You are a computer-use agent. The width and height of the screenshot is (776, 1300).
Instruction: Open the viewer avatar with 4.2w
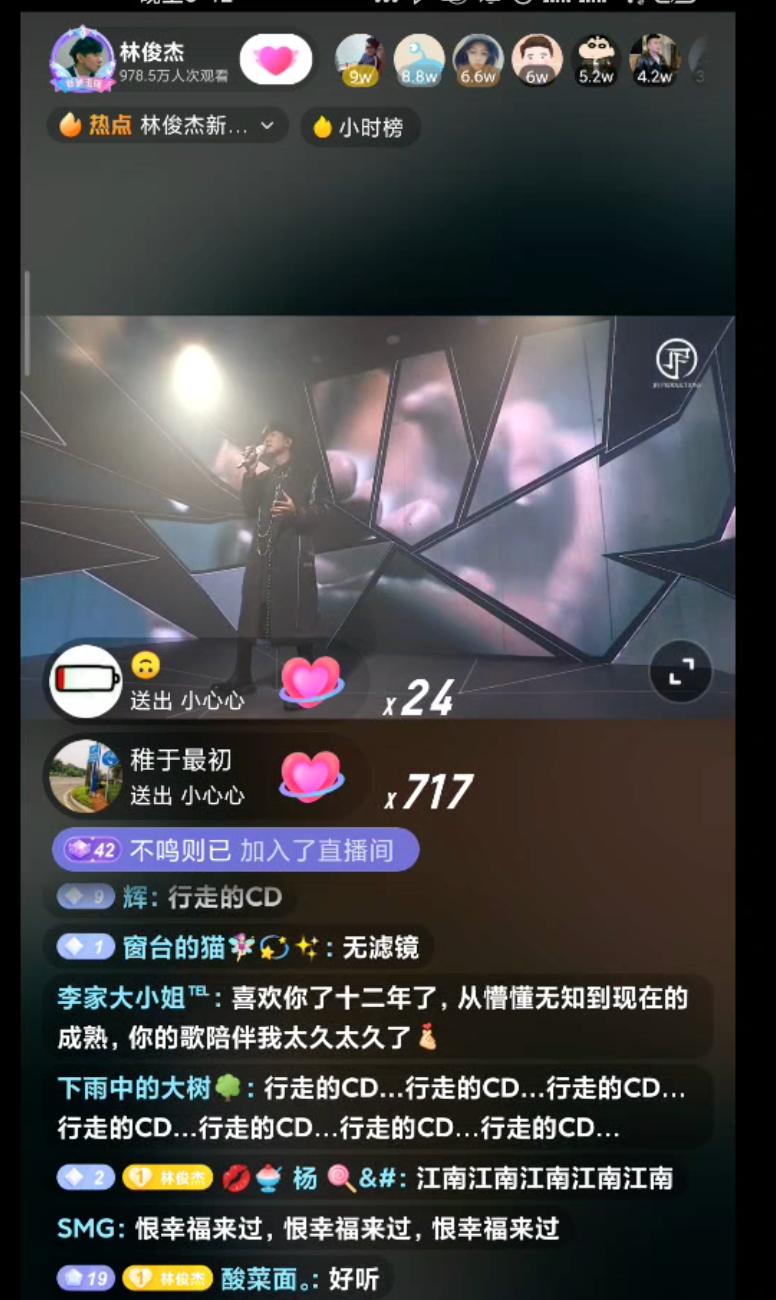point(654,59)
